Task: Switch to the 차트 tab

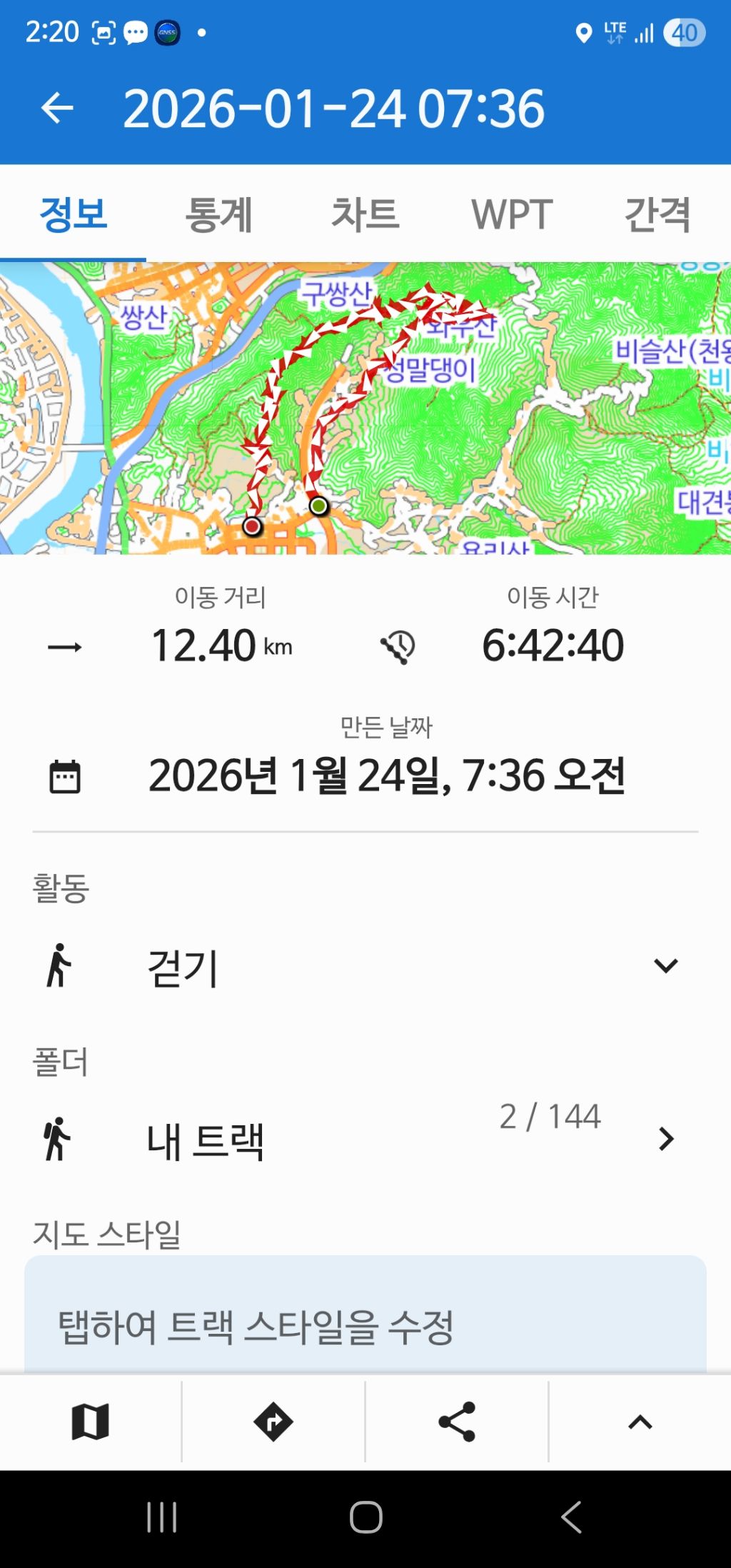Action: (365, 214)
